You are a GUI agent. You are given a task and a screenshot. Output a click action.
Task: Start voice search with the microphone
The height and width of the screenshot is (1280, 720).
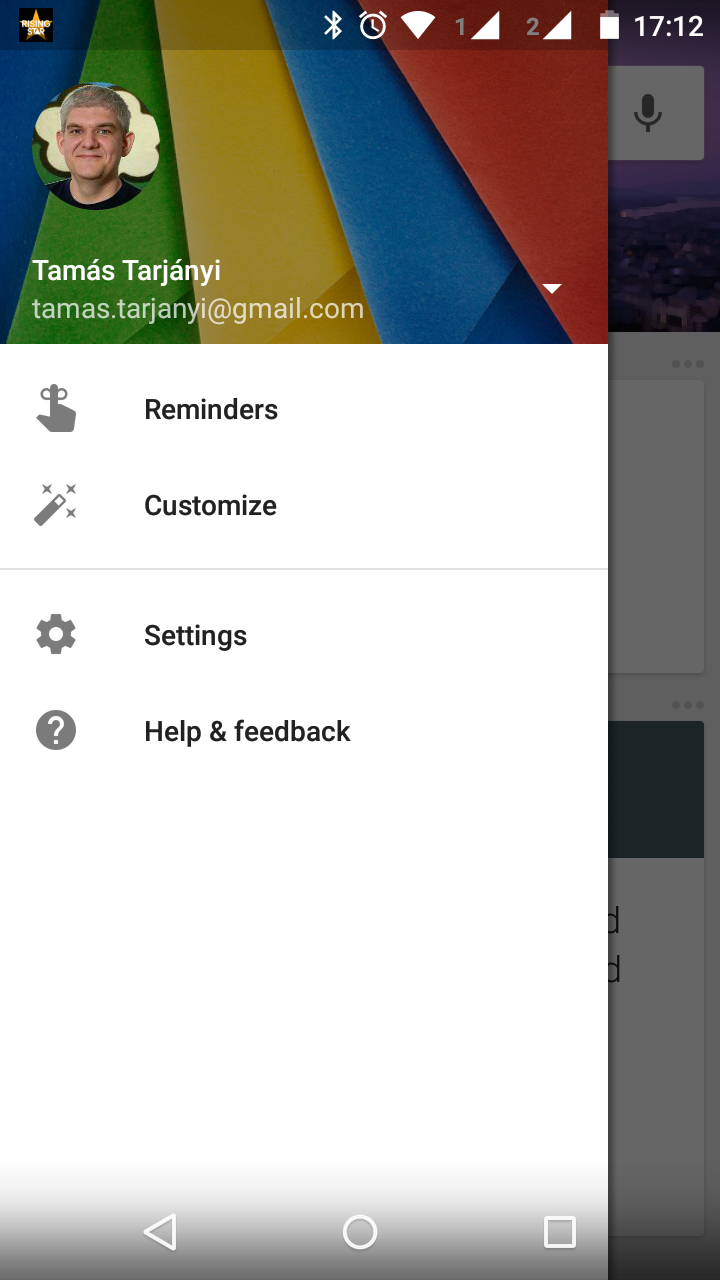648,113
